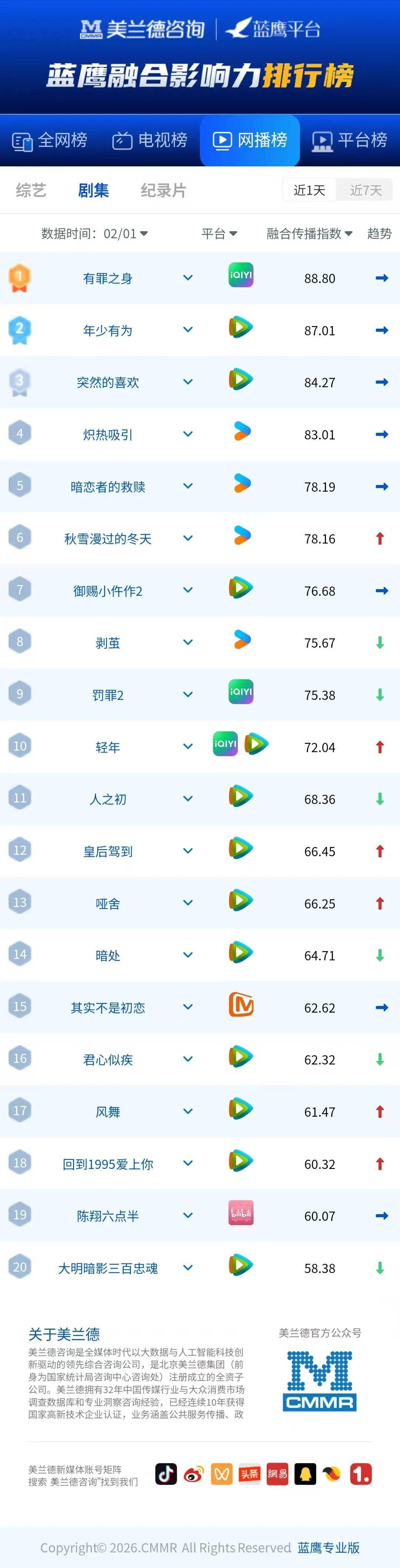The height and width of the screenshot is (1568, 400).
Task: Switch the range to 近7天
Action: [x=365, y=190]
